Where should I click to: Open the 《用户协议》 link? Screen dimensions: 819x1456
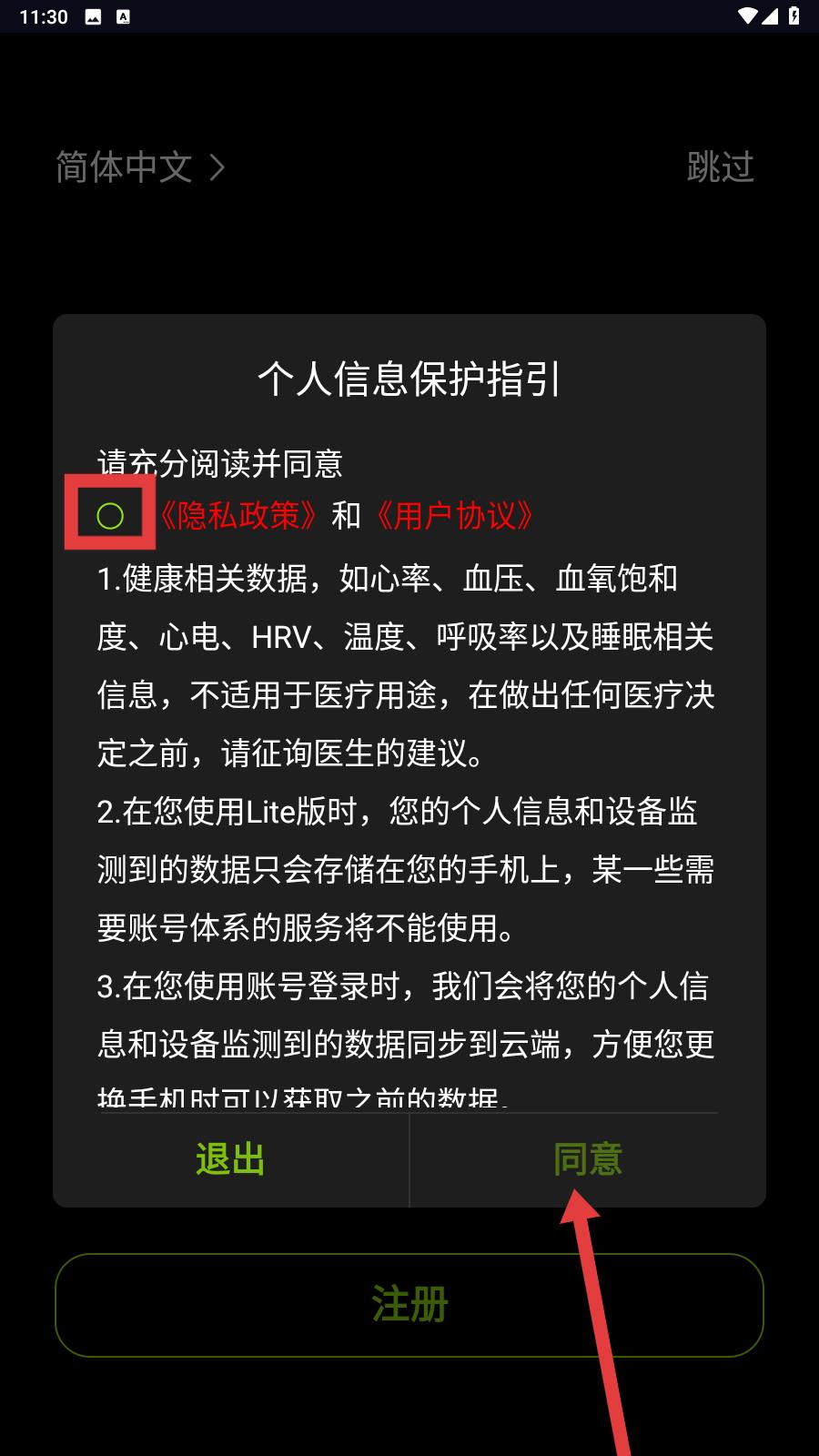coord(454,516)
